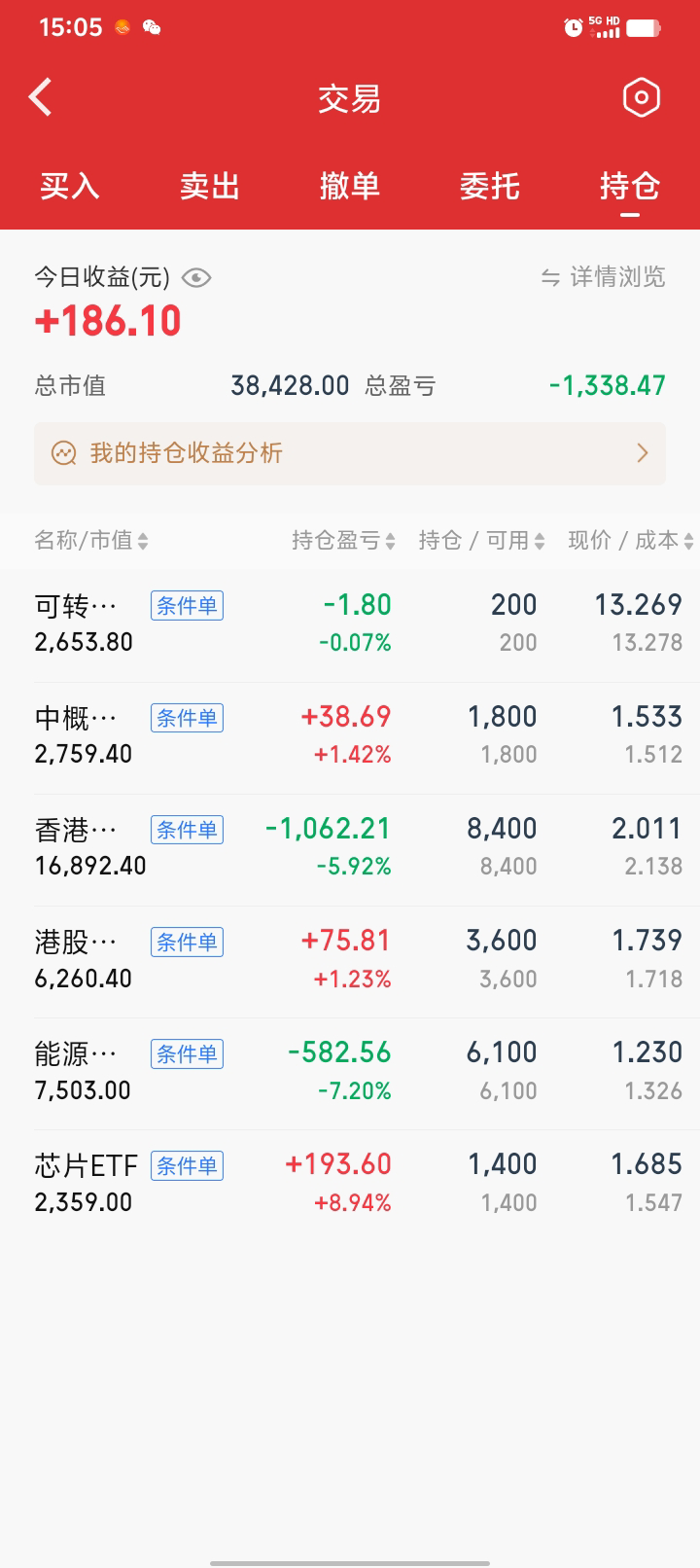Screen dimensions: 700x1568
Task: Sort holdings by 持仓盈亏
Action: coord(343,541)
